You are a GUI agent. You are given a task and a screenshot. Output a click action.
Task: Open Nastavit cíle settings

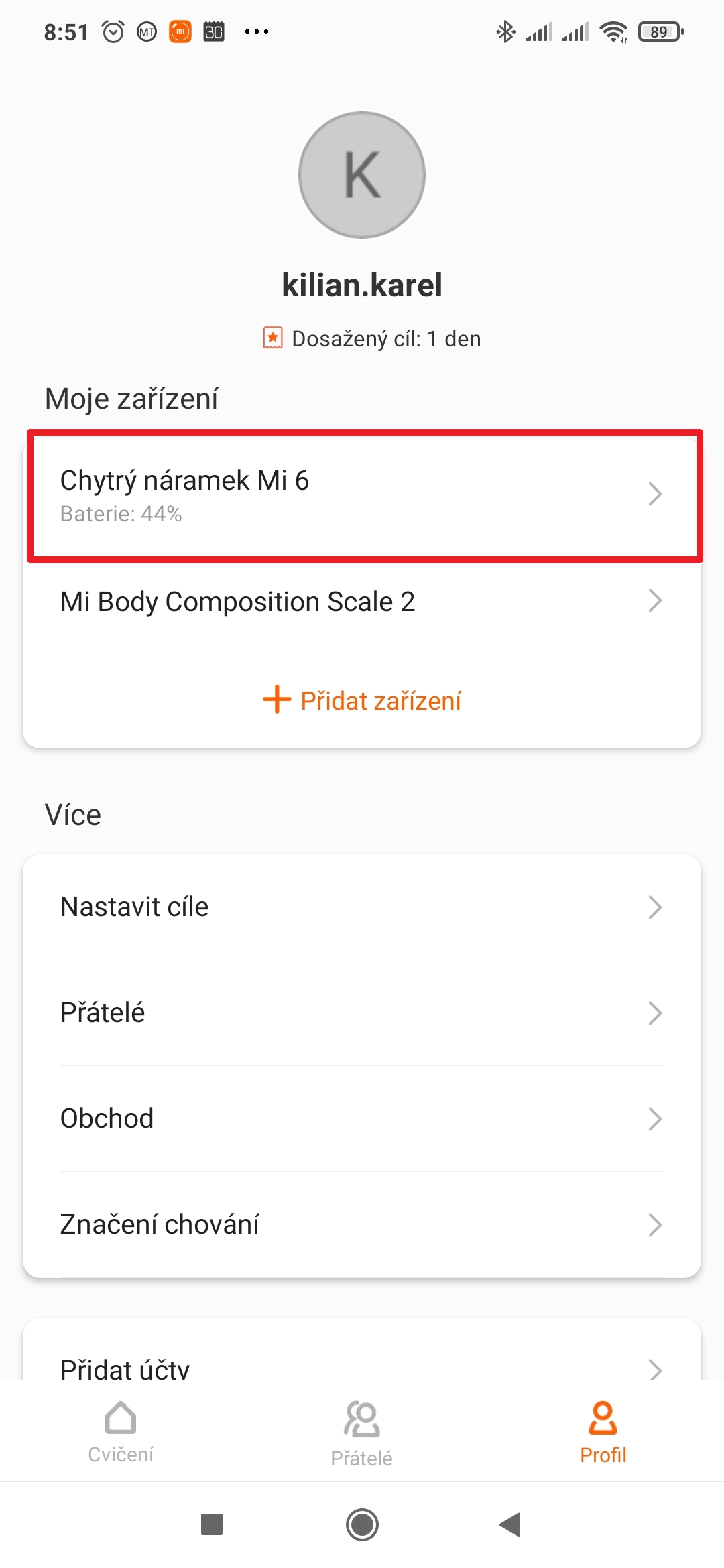click(362, 907)
